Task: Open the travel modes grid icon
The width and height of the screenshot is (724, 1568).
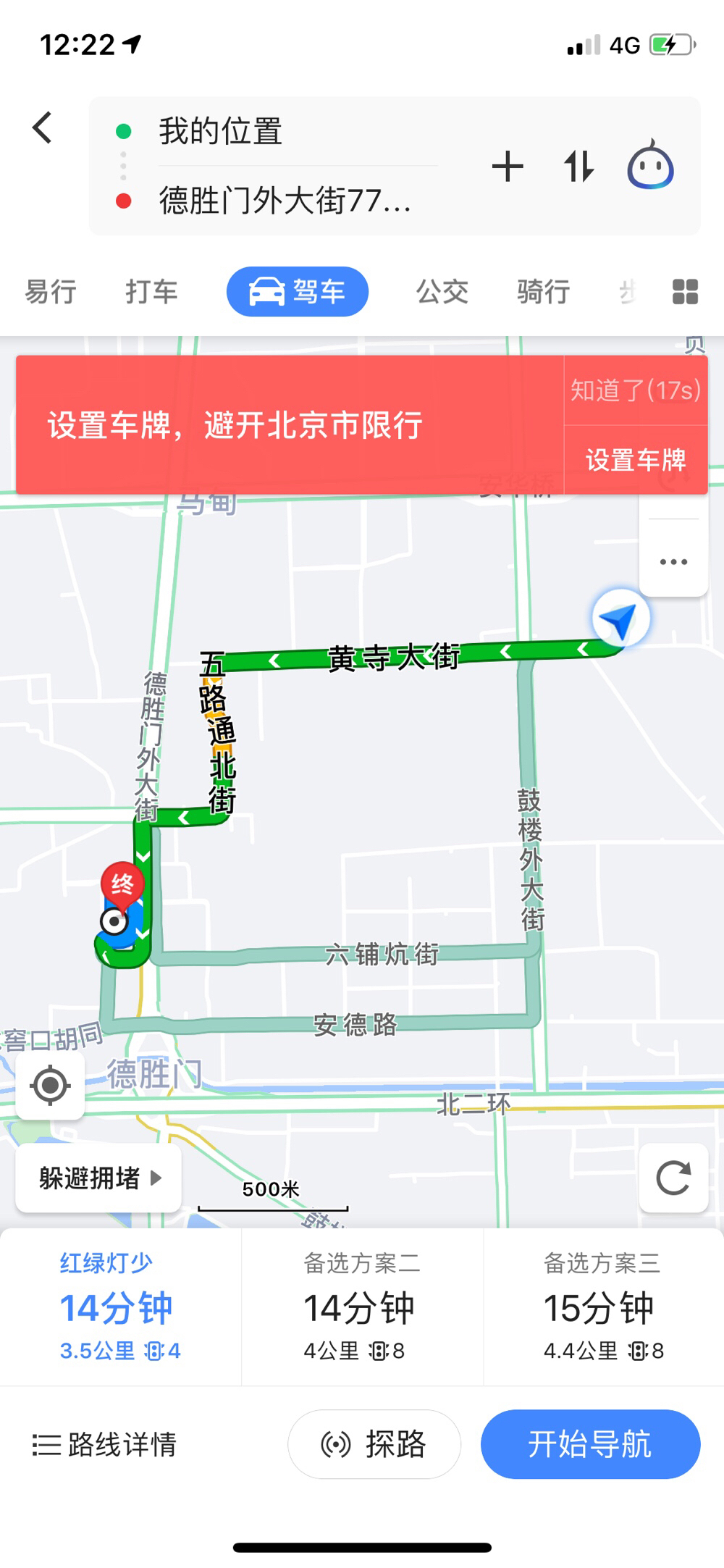Action: click(x=685, y=292)
